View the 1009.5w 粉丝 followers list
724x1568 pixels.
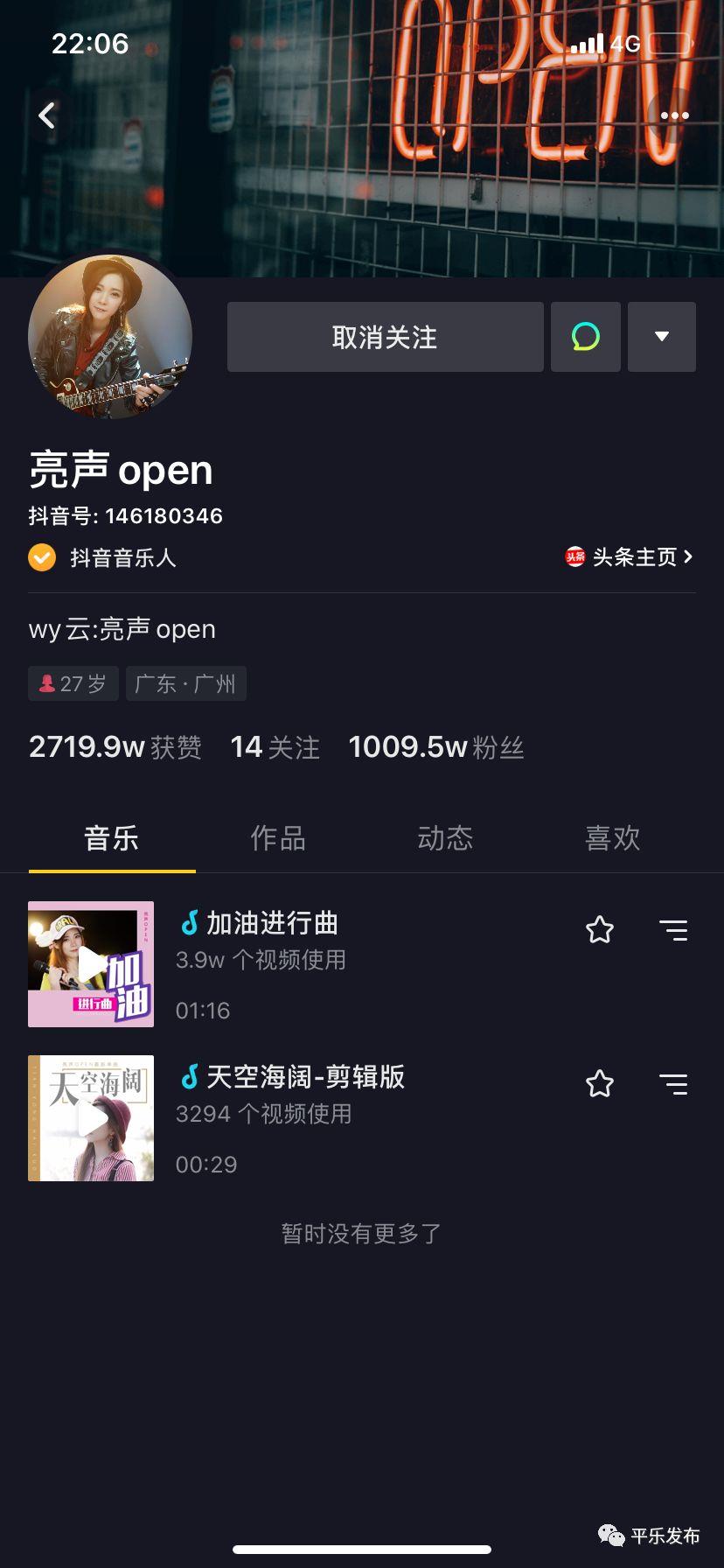point(435,747)
